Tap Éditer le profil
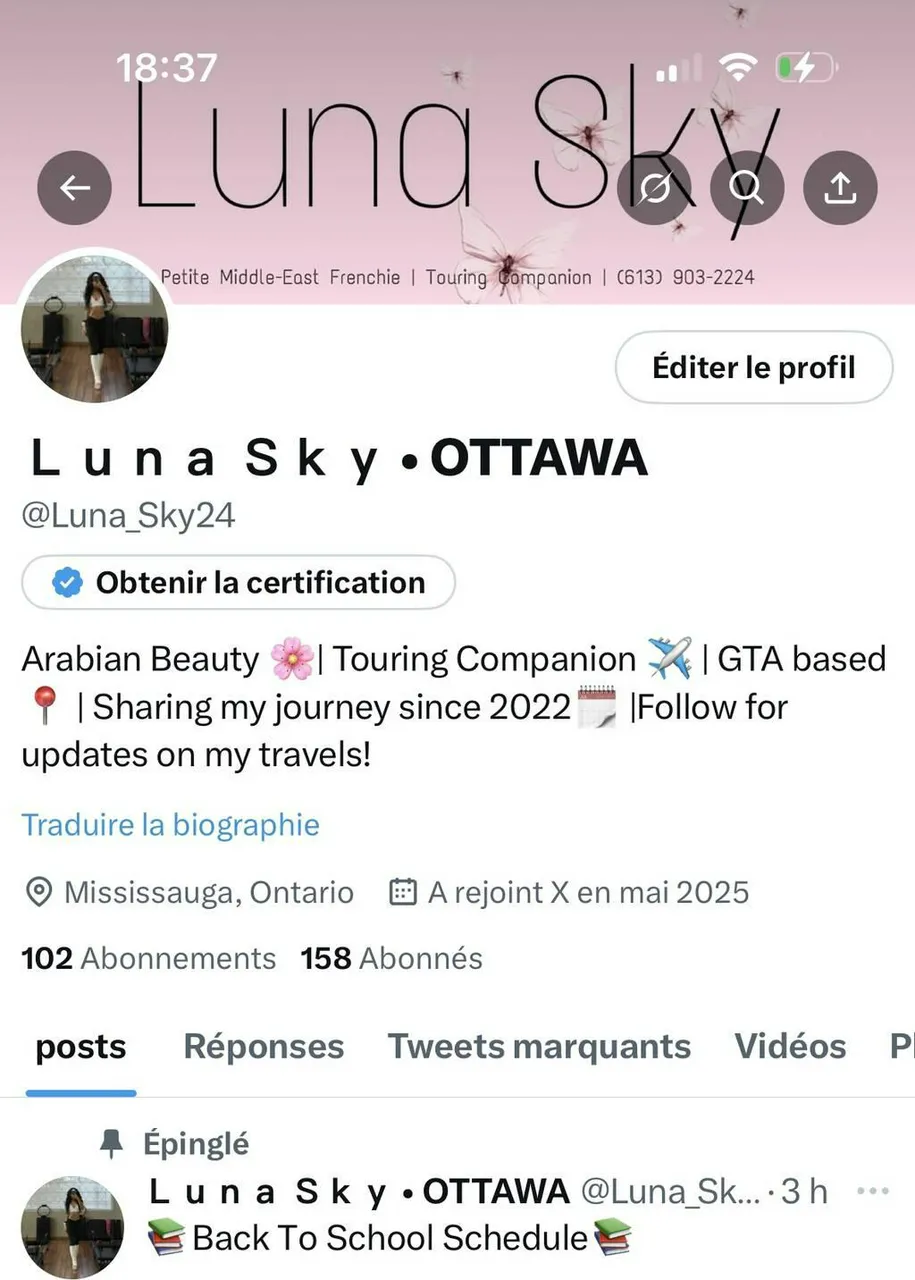This screenshot has height=1280, width=915. pos(753,367)
